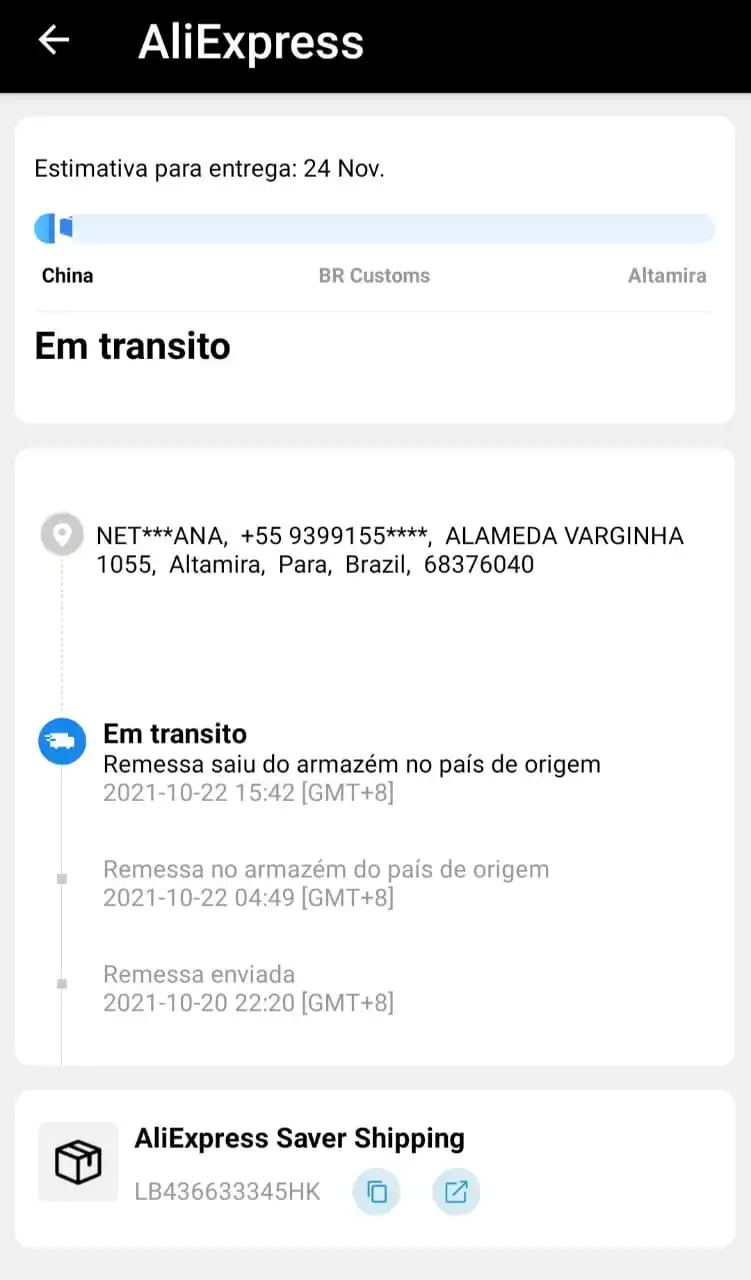Go back using the top arrow

[x=53, y=40]
